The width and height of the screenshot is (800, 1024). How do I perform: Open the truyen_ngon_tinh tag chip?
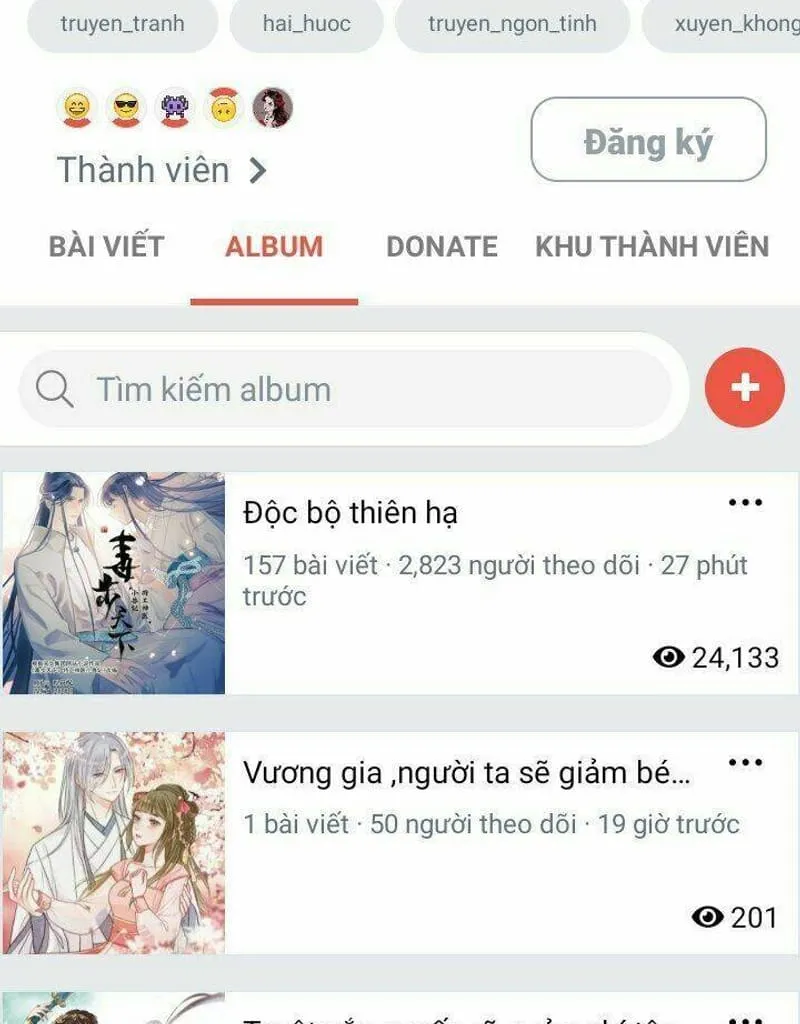[512, 24]
